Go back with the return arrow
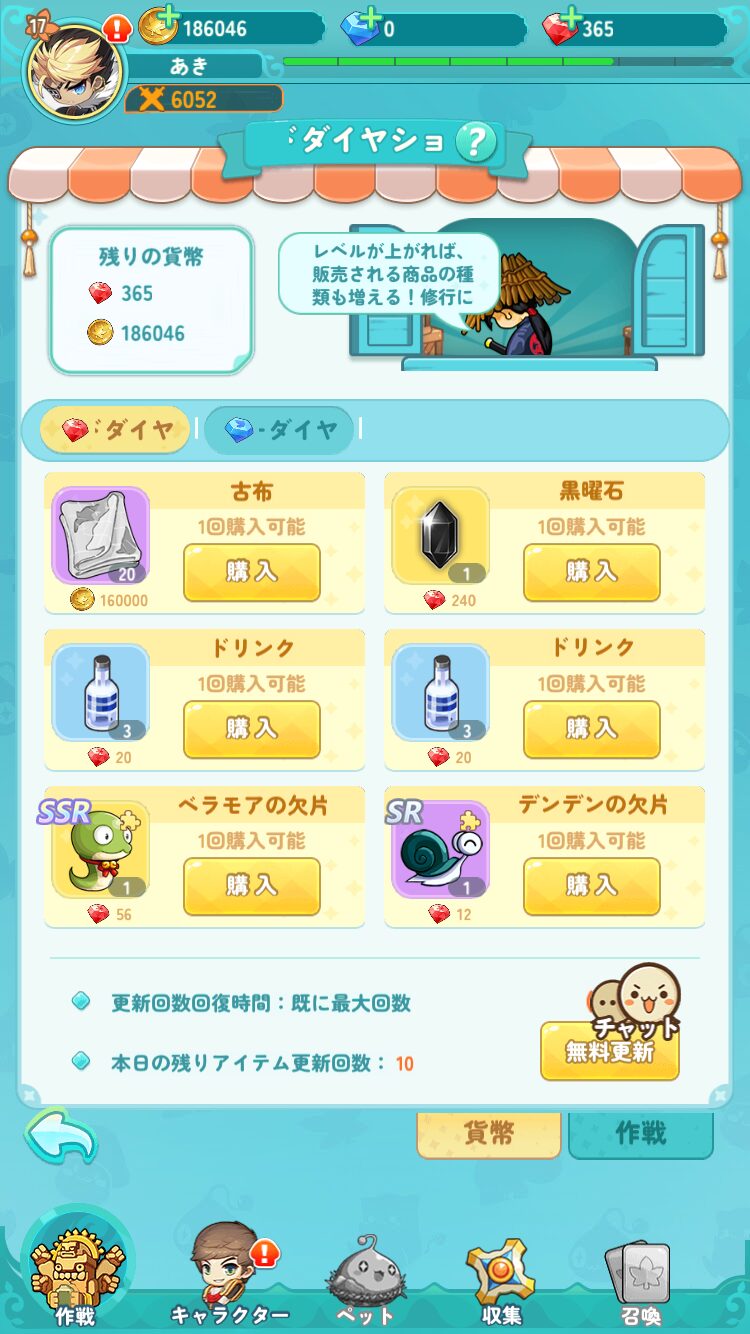 click(61, 1133)
